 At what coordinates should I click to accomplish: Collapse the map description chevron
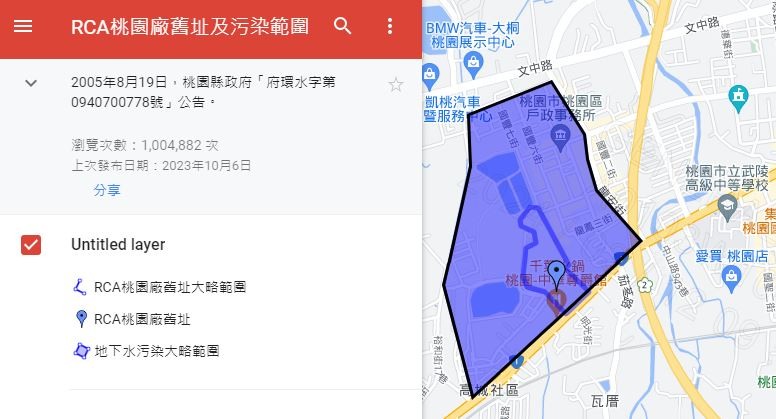pyautogui.click(x=31, y=84)
